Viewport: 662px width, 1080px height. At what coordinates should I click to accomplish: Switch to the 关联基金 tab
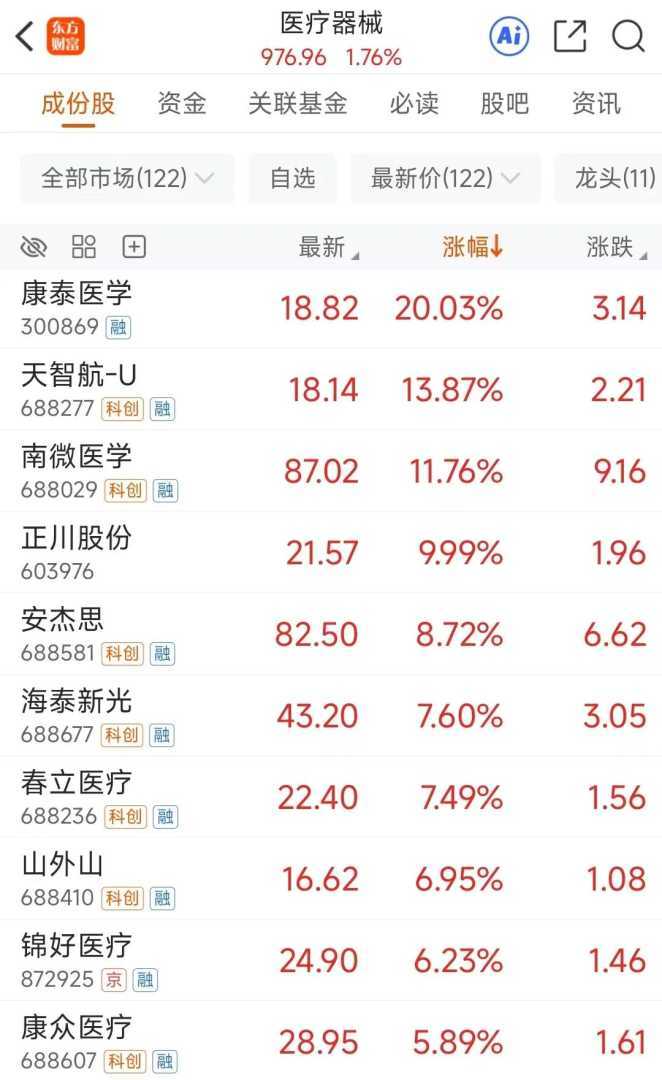click(297, 103)
